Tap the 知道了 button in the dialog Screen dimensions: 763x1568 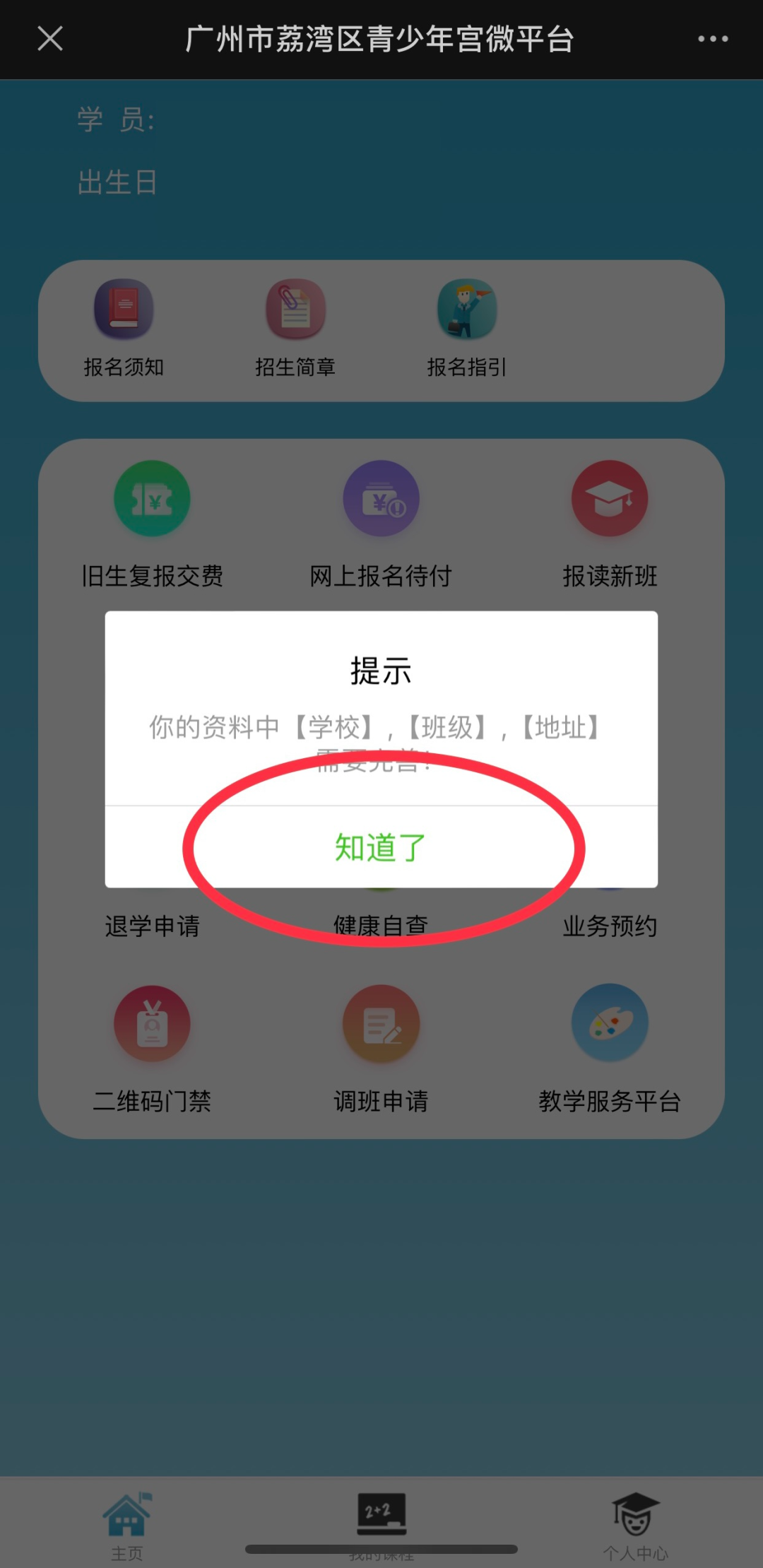(381, 847)
